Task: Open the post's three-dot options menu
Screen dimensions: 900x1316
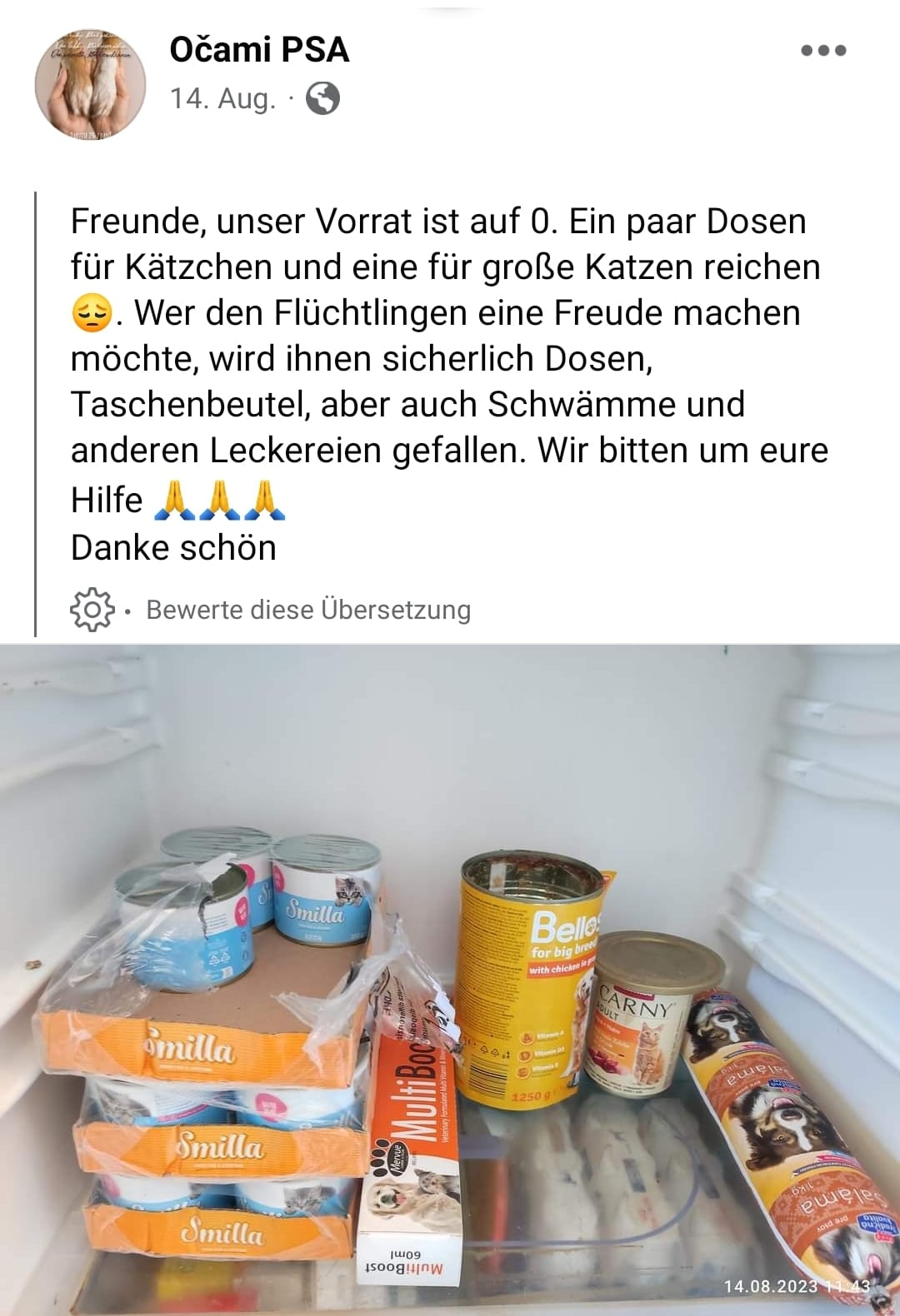Action: point(823,51)
